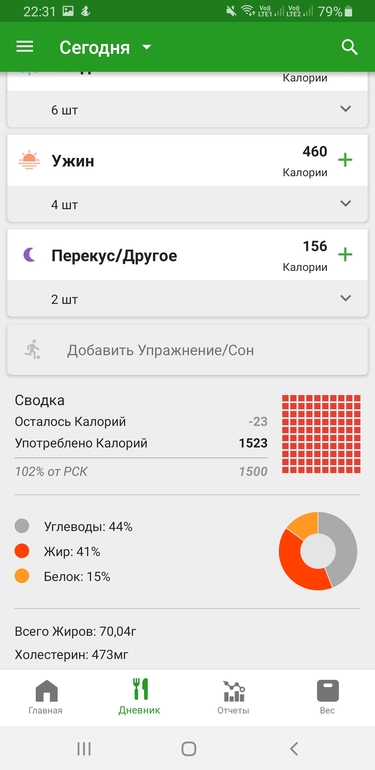Viewport: 375px width, 770px height.
Task: Select the Дневник tab
Action: (x=139, y=697)
